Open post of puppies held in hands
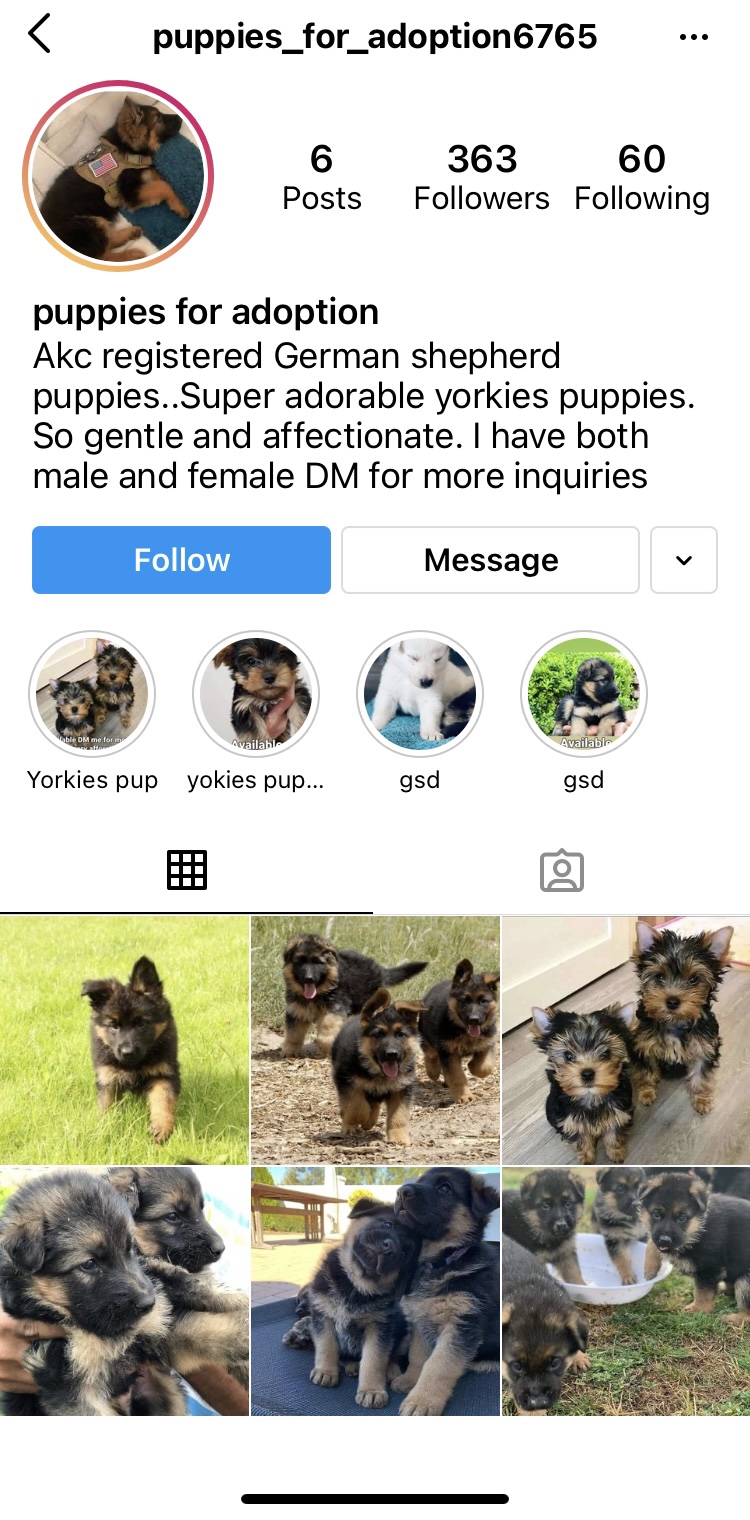Viewport: 750px width, 1520px height. [x=124, y=1291]
